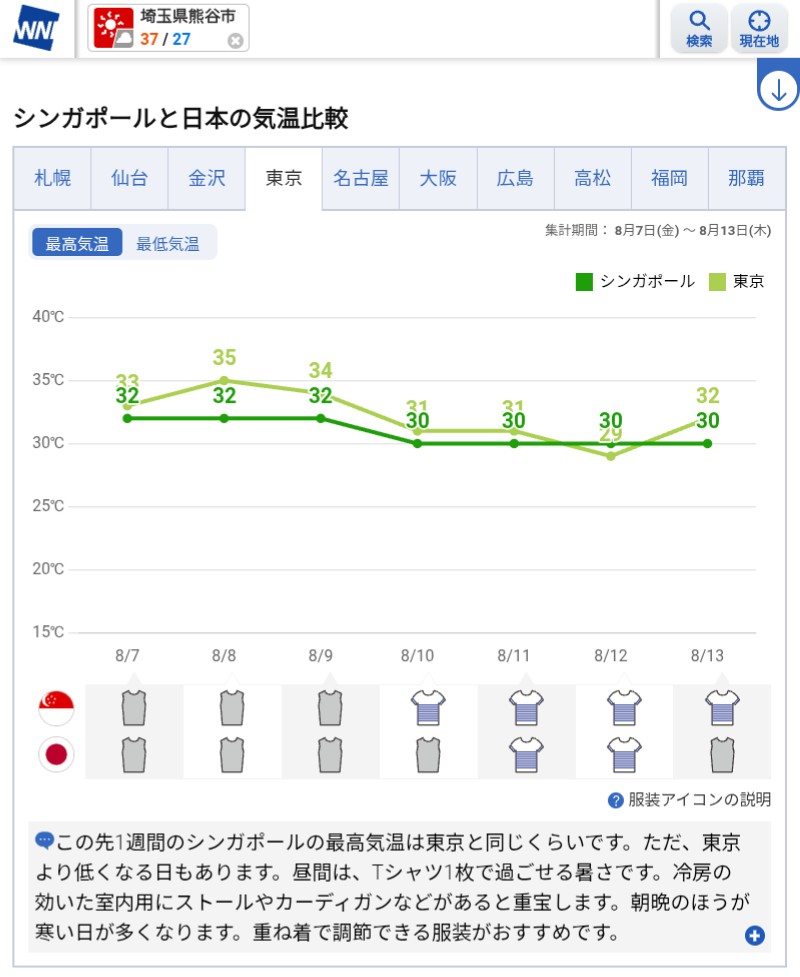Viewport: 800px width, 977px height.
Task: Switch to the 広島 tab
Action: [515, 178]
